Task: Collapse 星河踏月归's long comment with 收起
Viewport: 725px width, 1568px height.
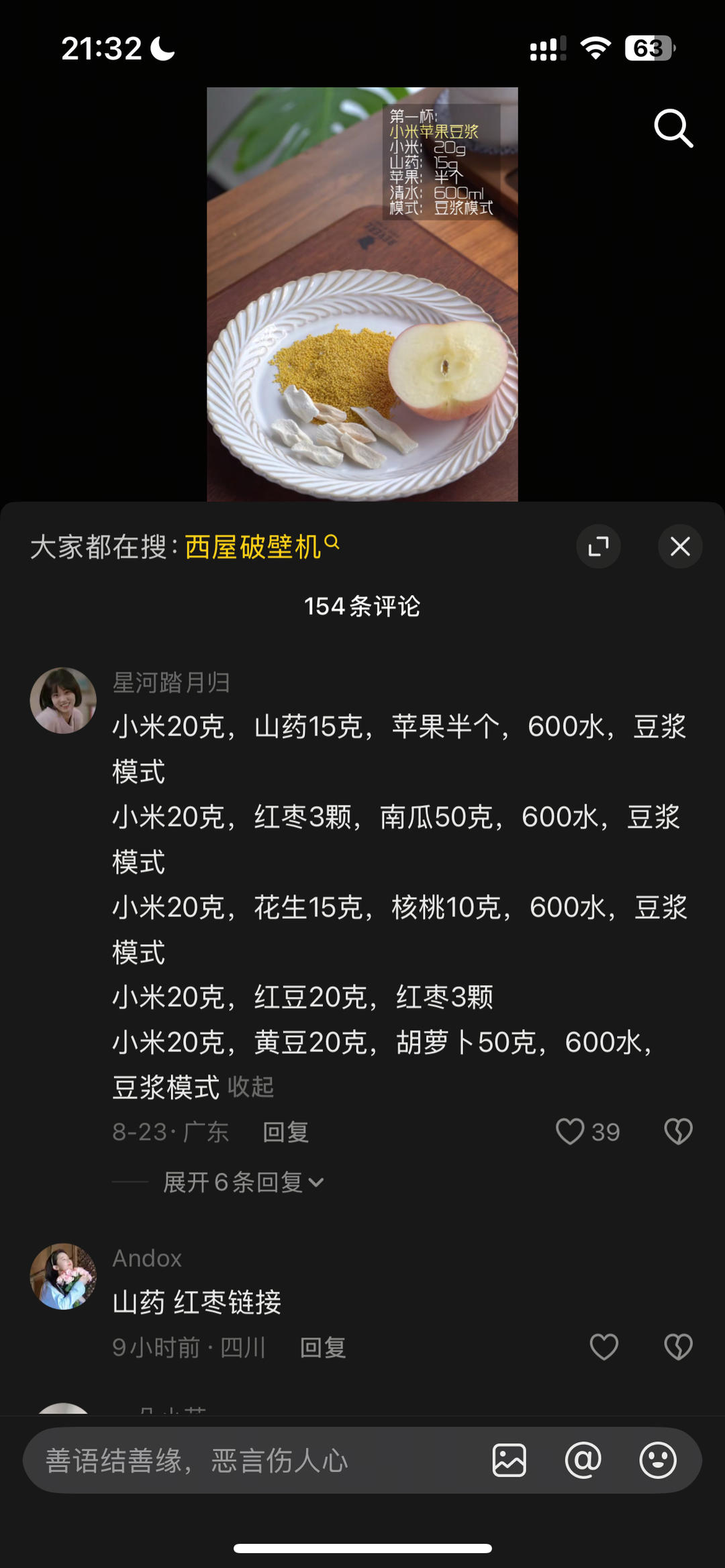Action: pyautogui.click(x=250, y=1087)
